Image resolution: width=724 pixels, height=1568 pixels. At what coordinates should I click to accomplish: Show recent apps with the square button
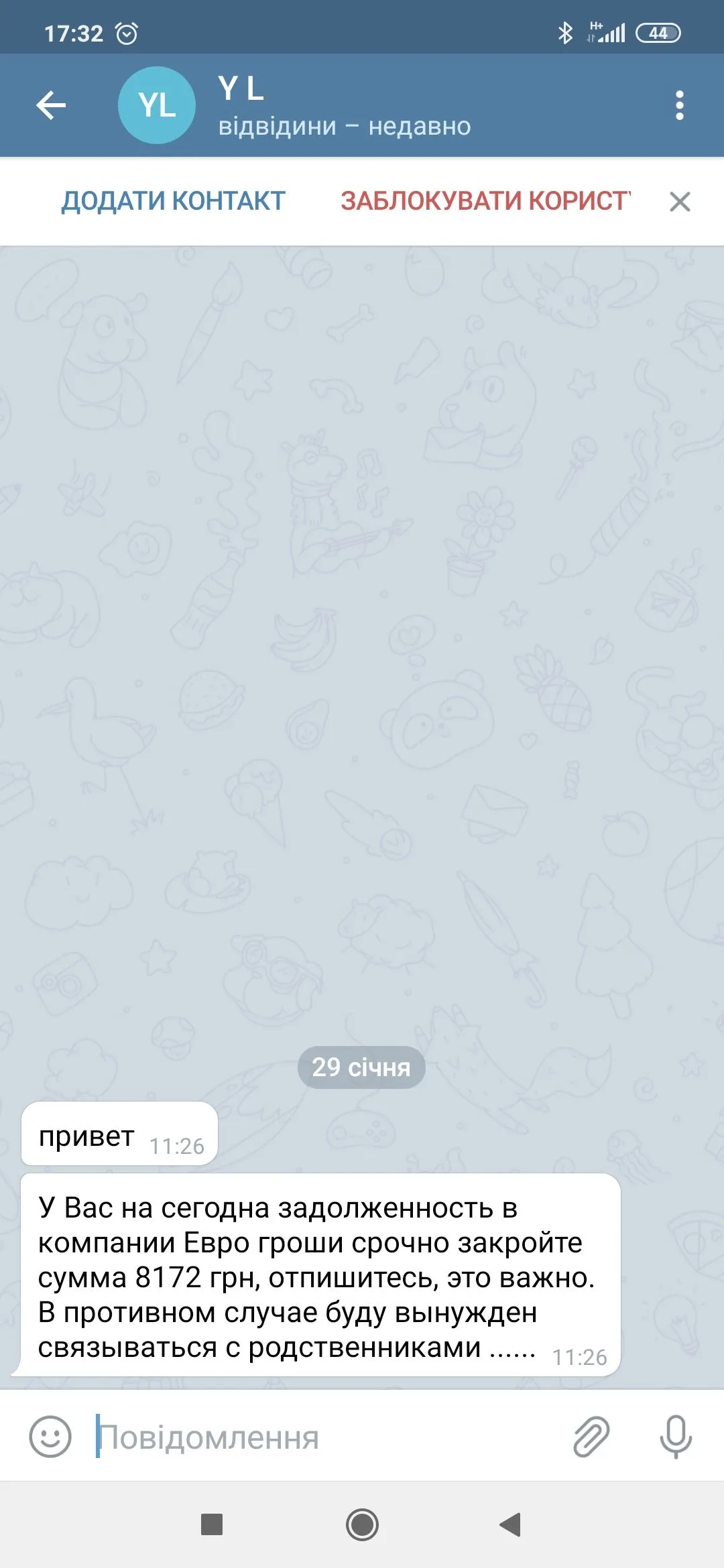click(212, 1524)
